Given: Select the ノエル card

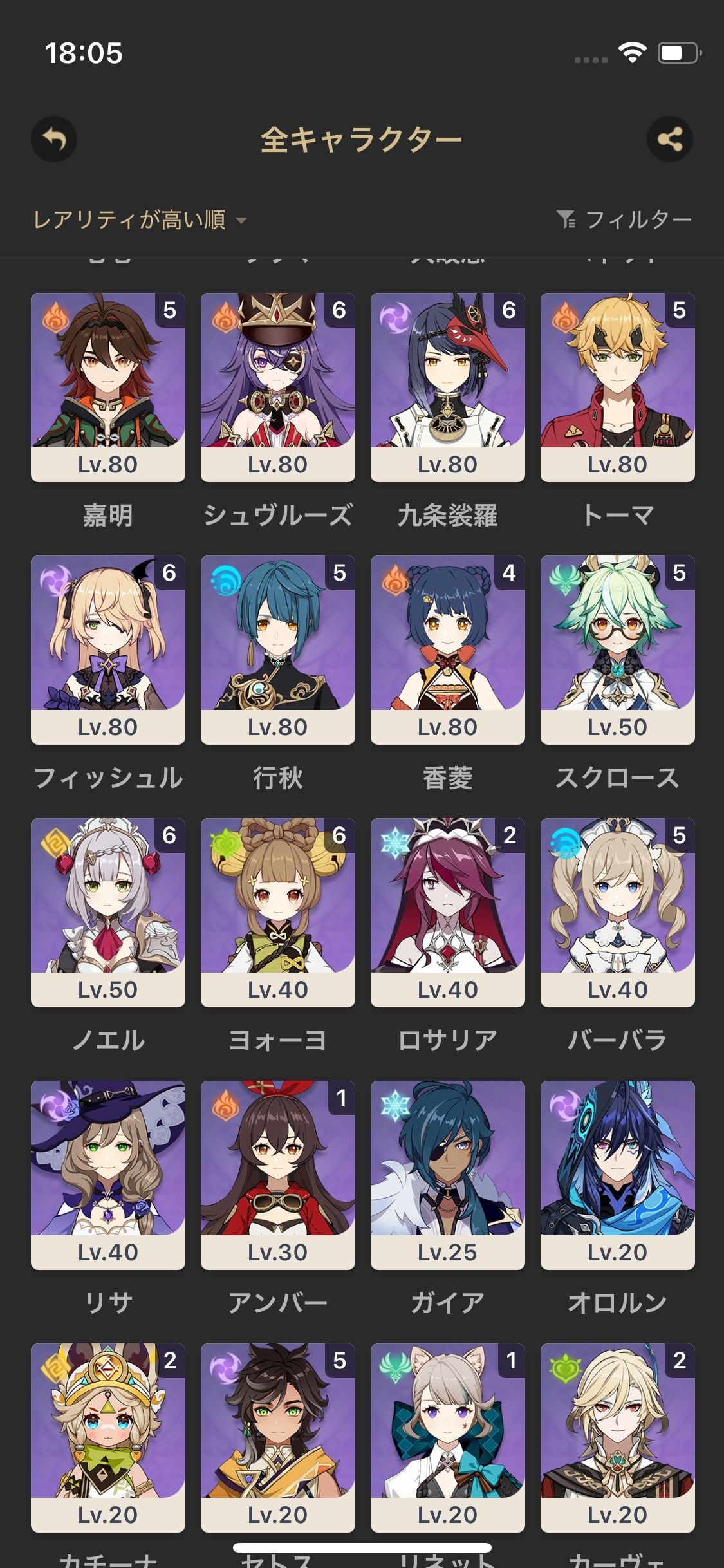Looking at the screenshot, I should click(108, 912).
